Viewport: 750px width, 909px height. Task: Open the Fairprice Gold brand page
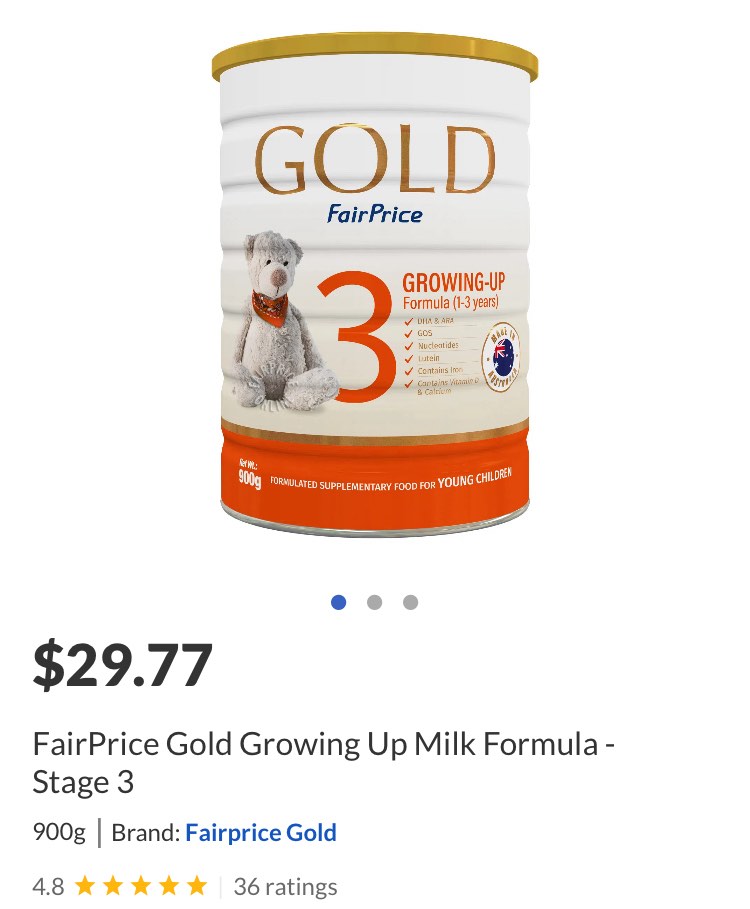click(262, 832)
